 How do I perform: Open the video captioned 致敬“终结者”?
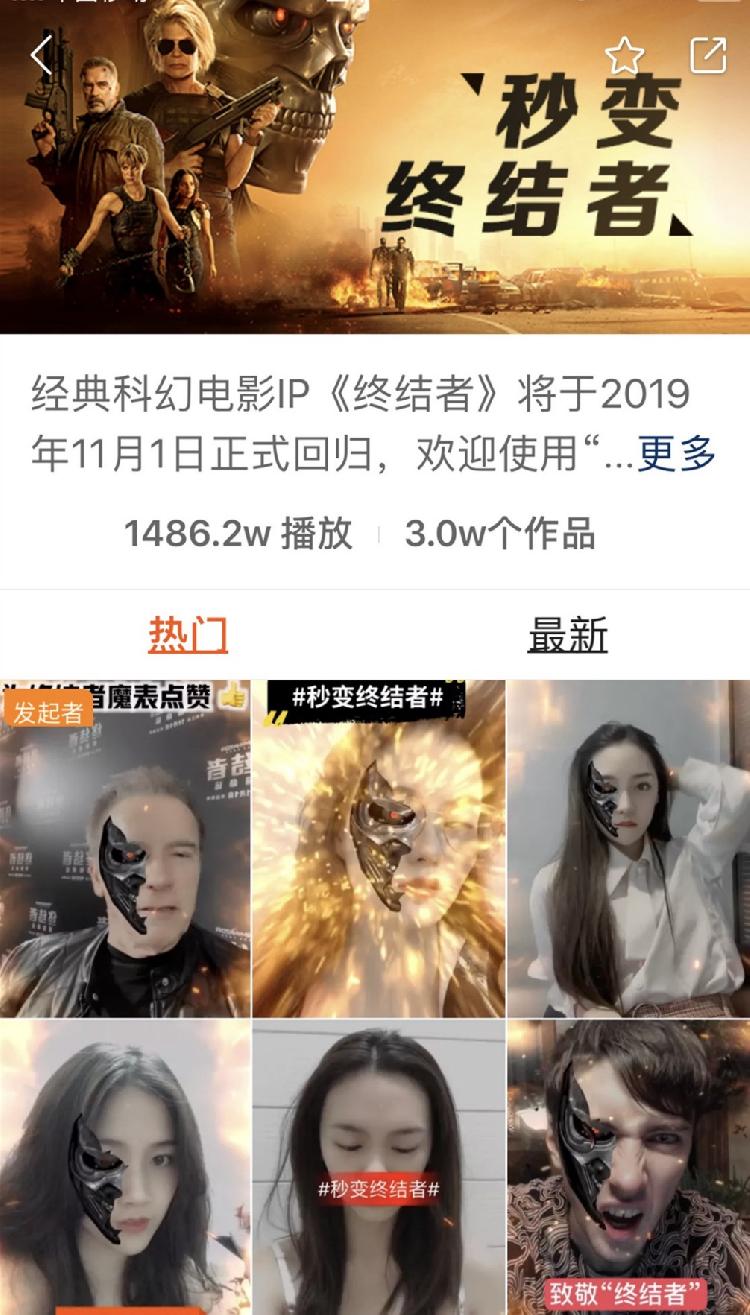click(628, 1168)
